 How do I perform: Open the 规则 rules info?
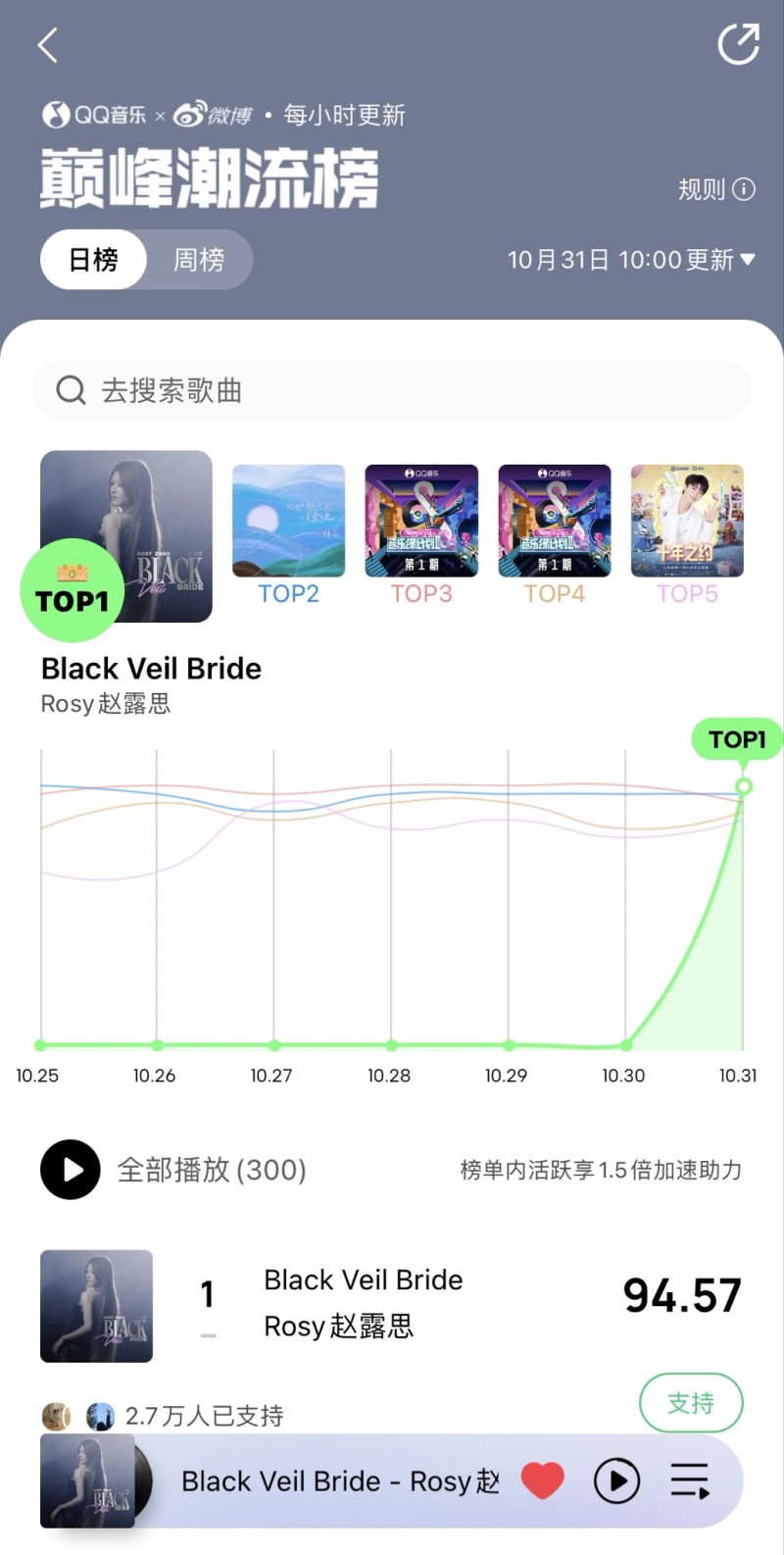716,189
